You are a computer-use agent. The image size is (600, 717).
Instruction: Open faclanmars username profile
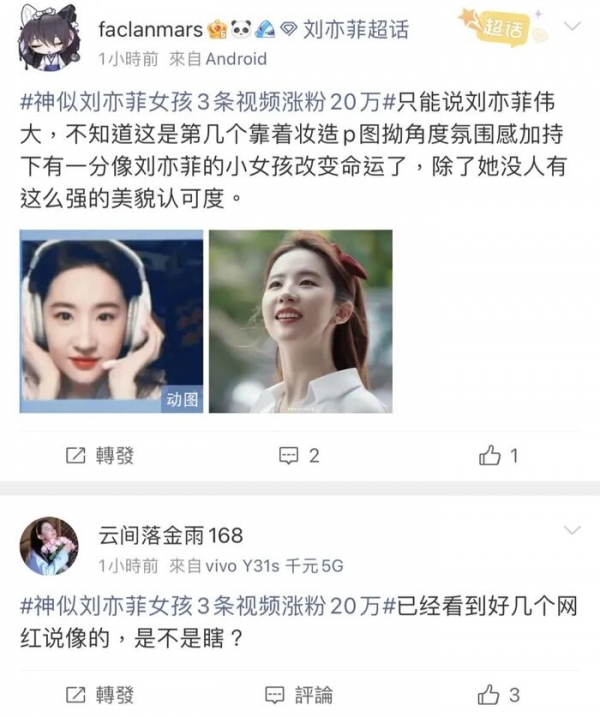[x=148, y=30]
